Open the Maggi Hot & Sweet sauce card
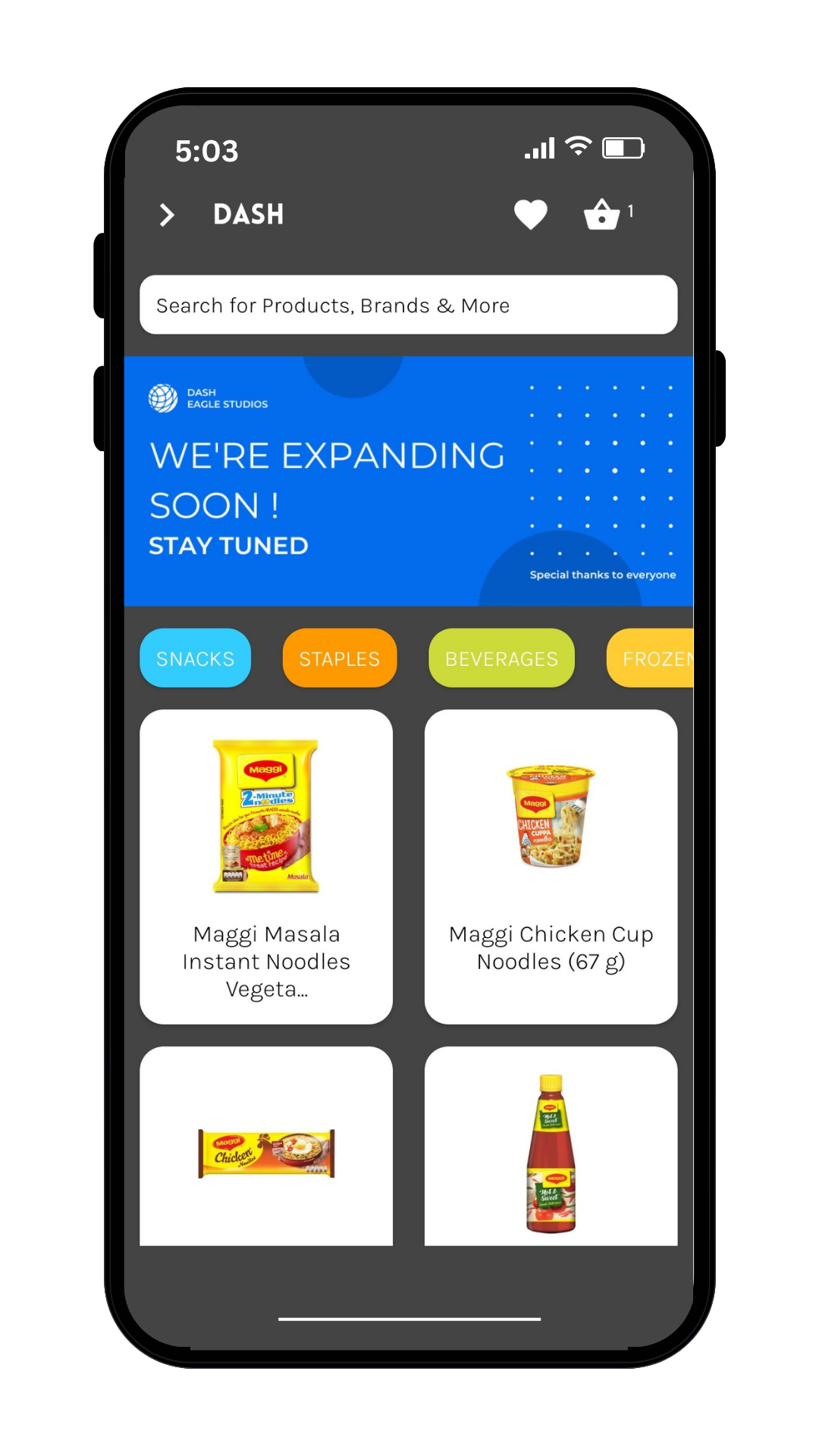The width and height of the screenshot is (819, 1456). (x=551, y=1147)
